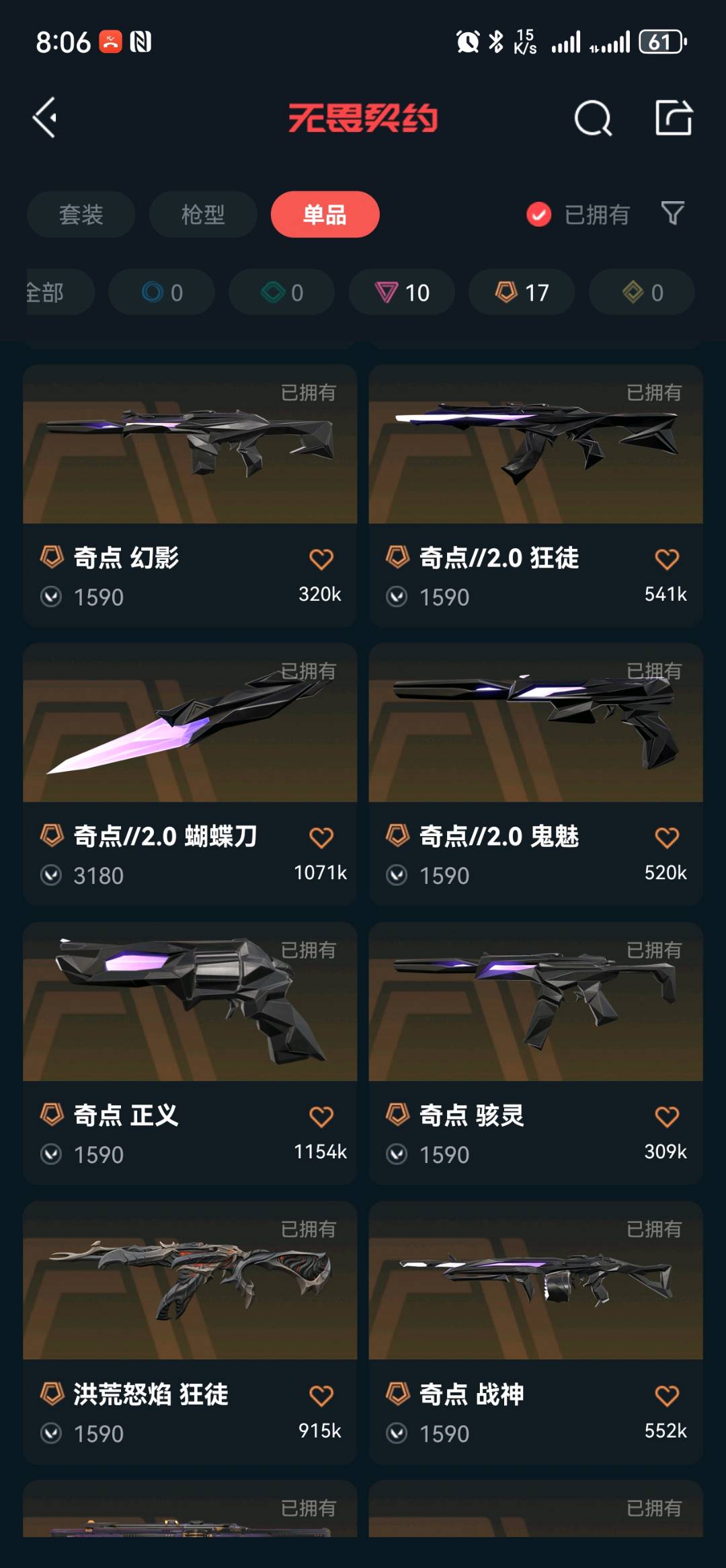Tap the heart on 奇点 骇灵
Image resolution: width=726 pixels, height=1568 pixels.
tap(667, 1117)
